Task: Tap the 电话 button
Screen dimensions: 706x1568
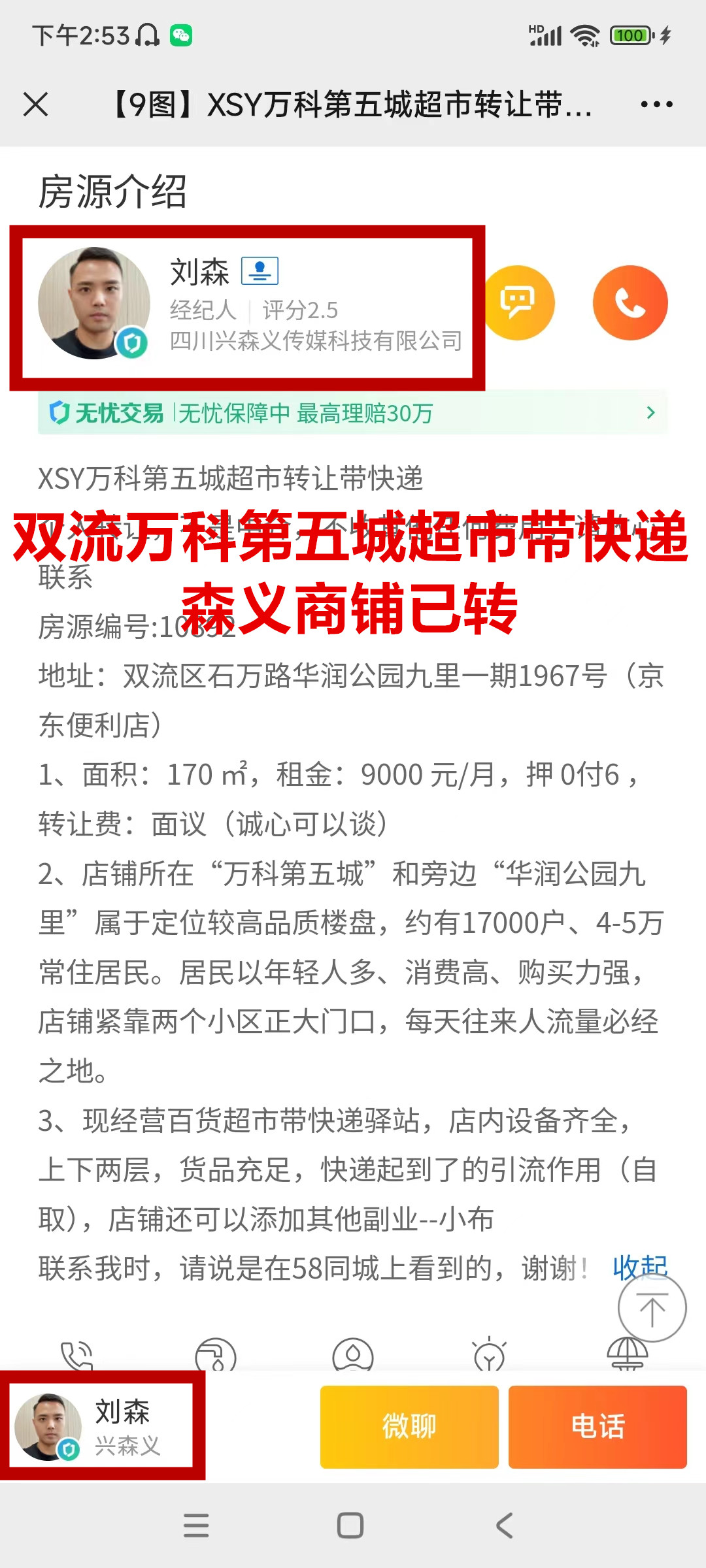Action: (x=597, y=1427)
